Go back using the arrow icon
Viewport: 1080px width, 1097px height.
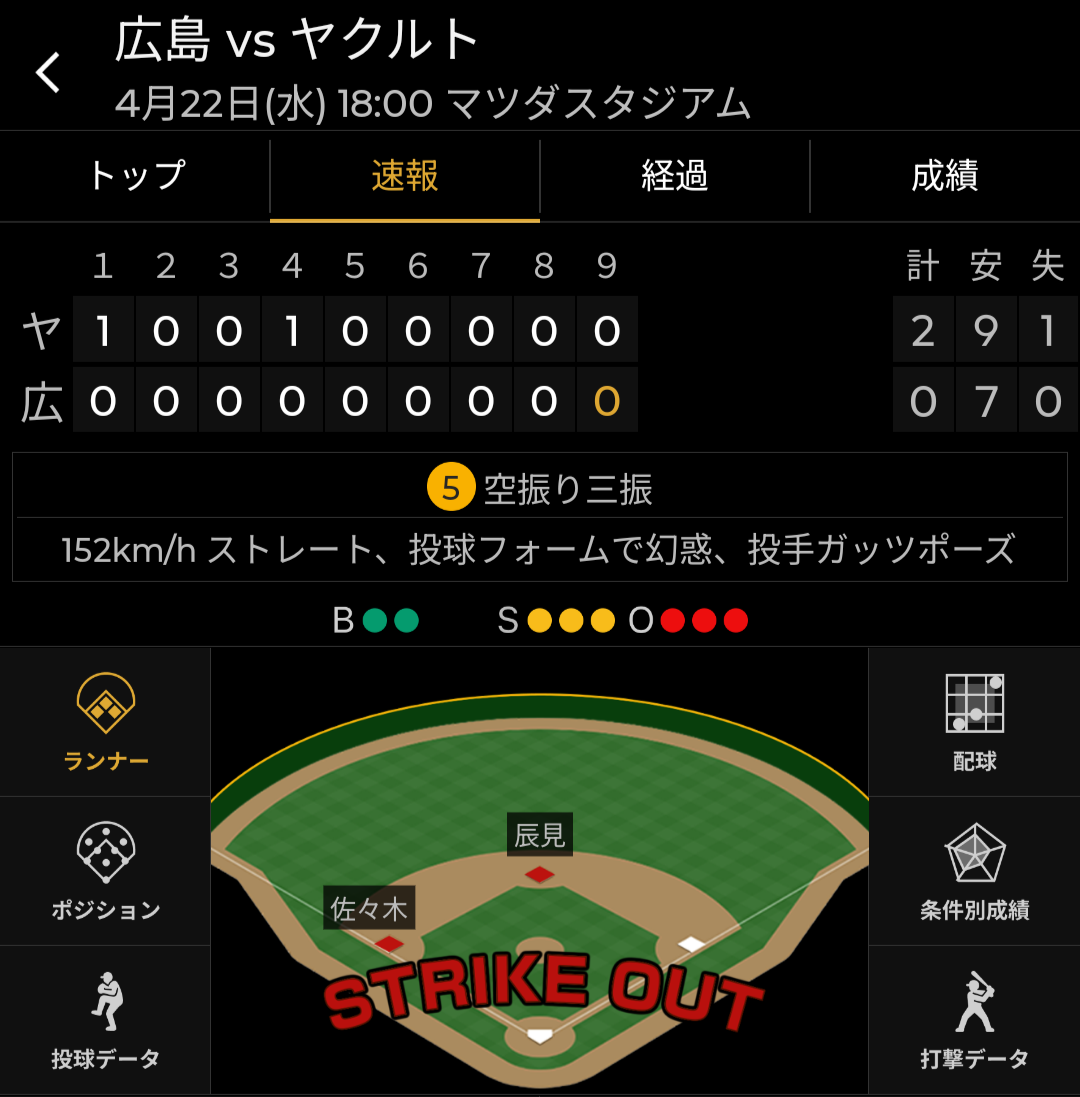(48, 73)
